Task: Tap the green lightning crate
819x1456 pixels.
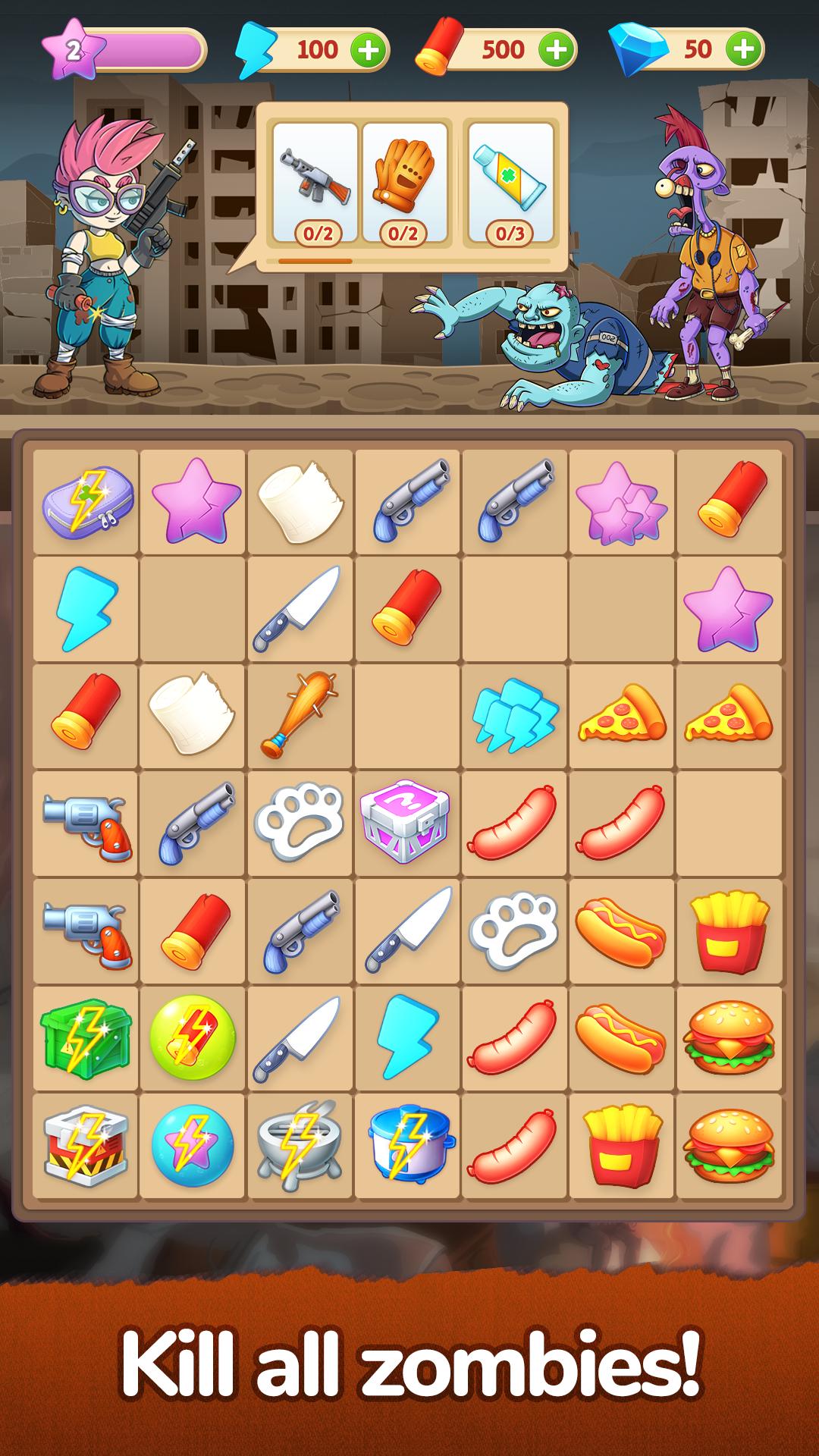Action: [86, 1039]
